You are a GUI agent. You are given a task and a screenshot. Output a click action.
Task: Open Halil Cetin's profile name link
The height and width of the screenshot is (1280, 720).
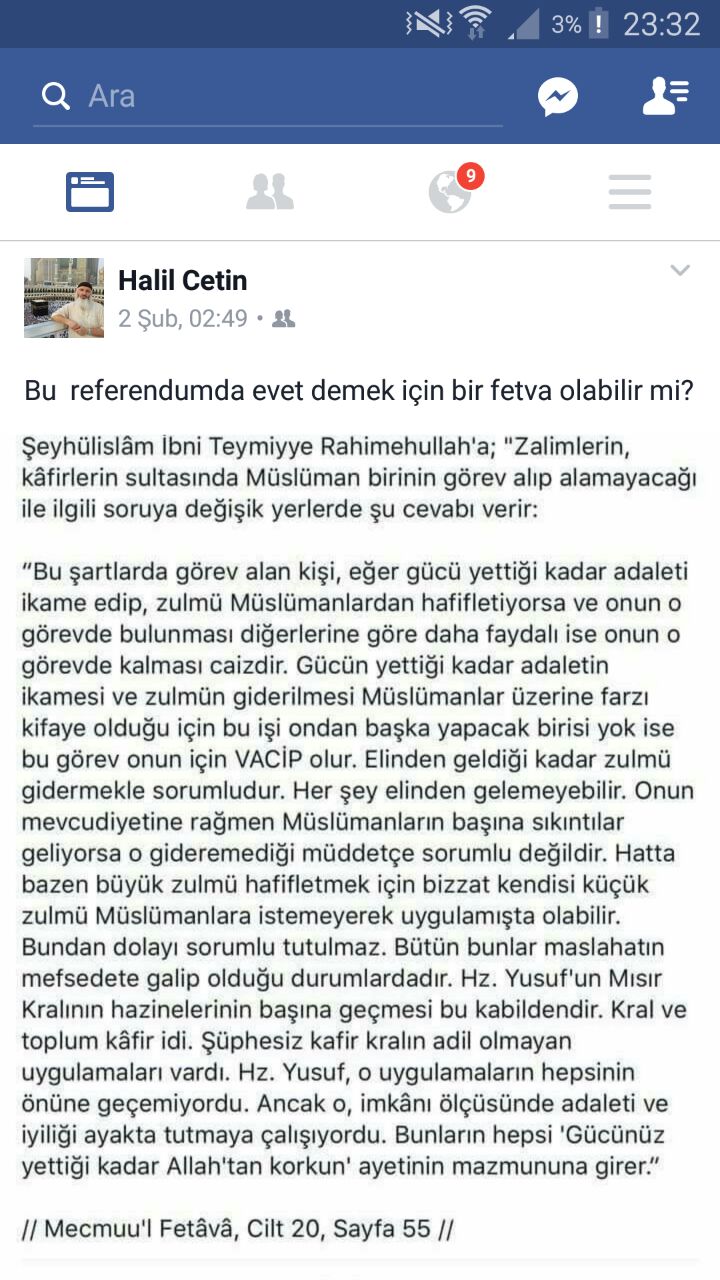(x=182, y=280)
